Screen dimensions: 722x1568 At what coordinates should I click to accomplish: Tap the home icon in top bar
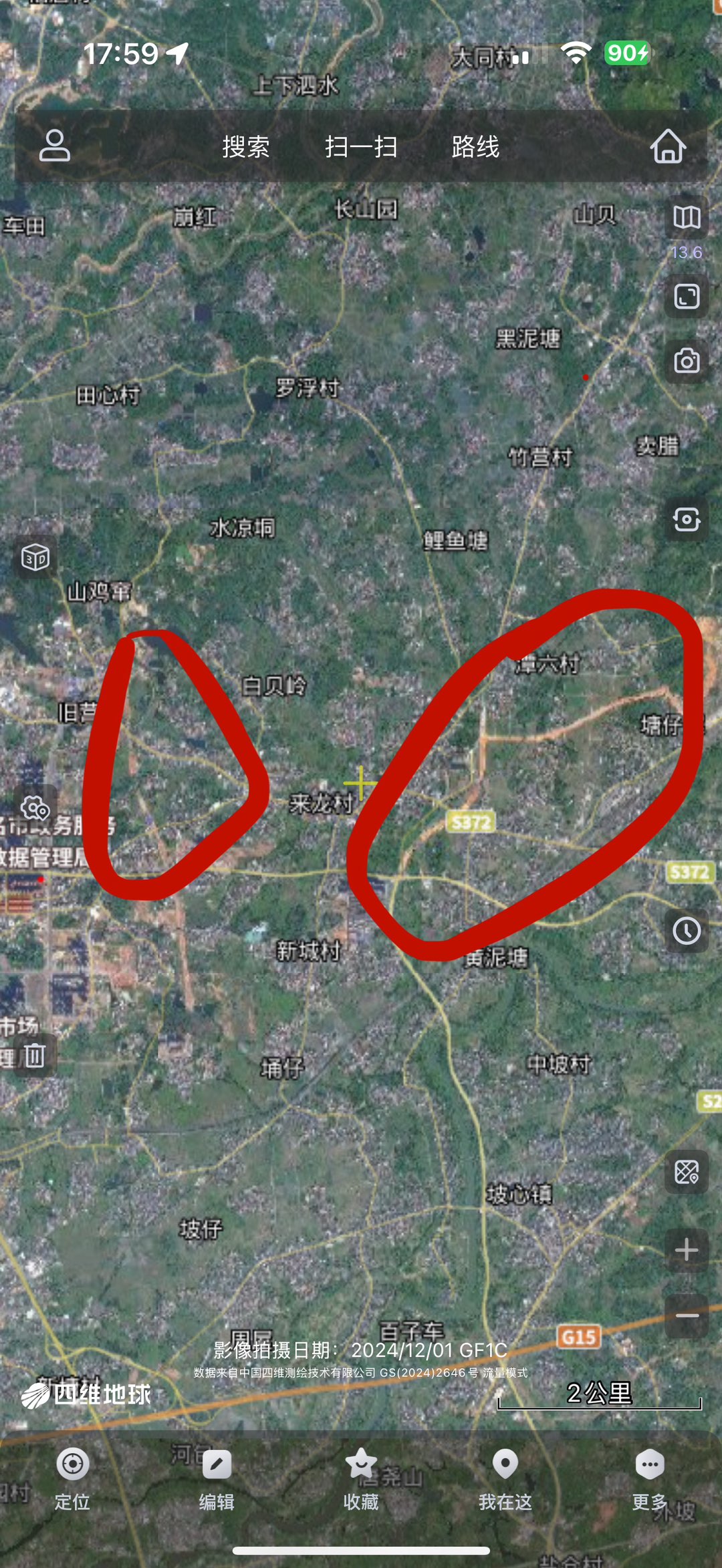668,147
